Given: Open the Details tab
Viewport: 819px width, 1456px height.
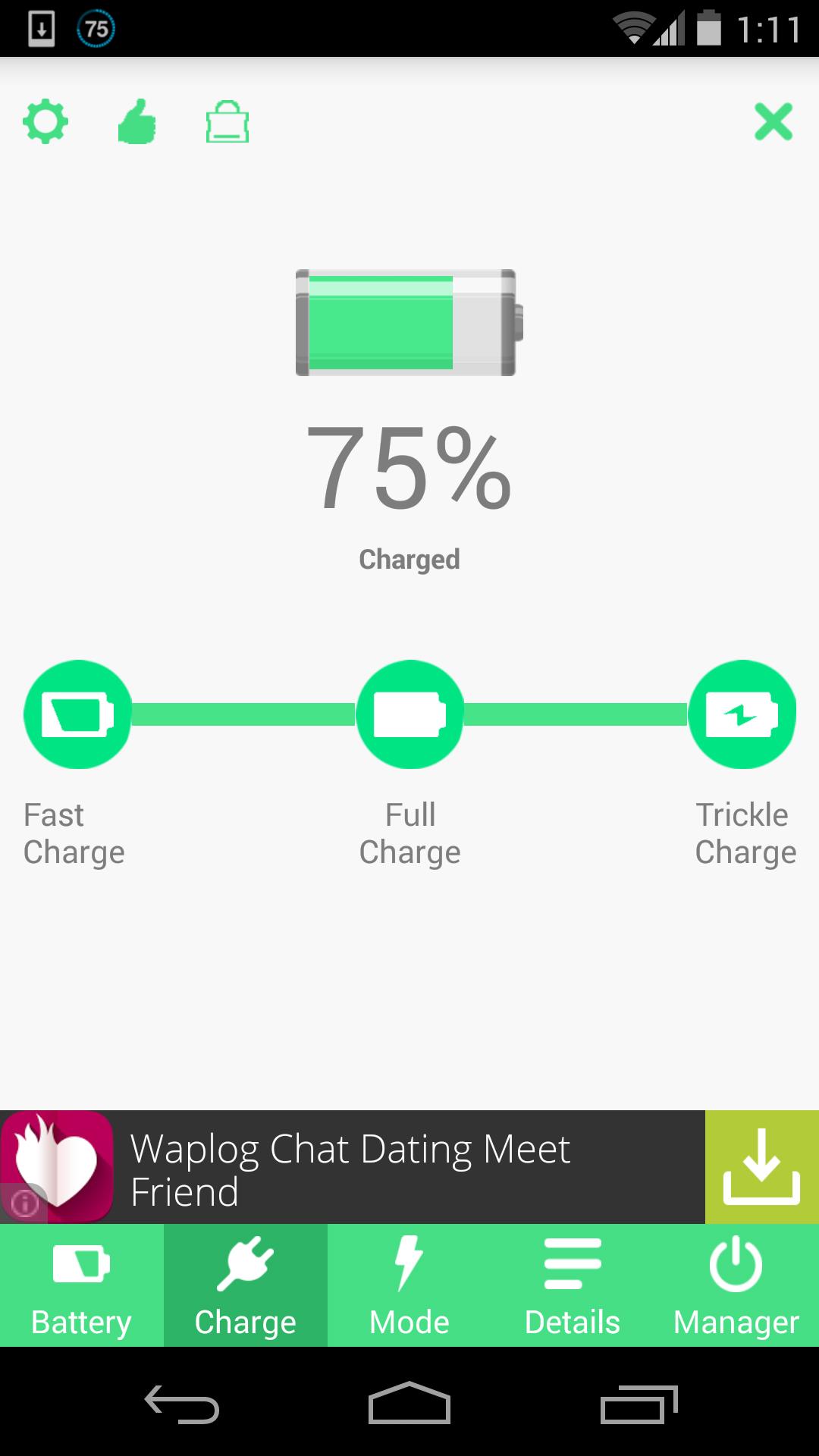Looking at the screenshot, I should 573,1286.
